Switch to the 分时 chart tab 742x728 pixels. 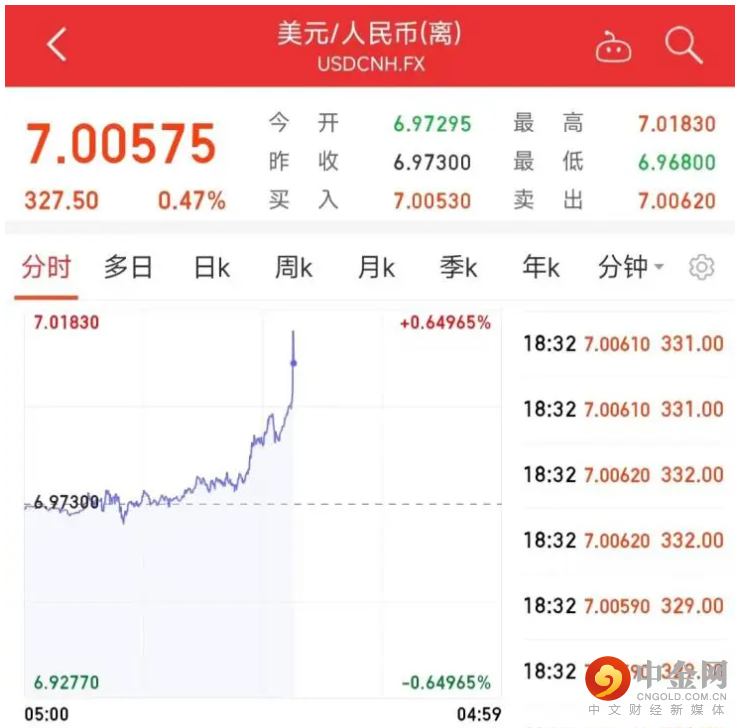[x=46, y=267]
